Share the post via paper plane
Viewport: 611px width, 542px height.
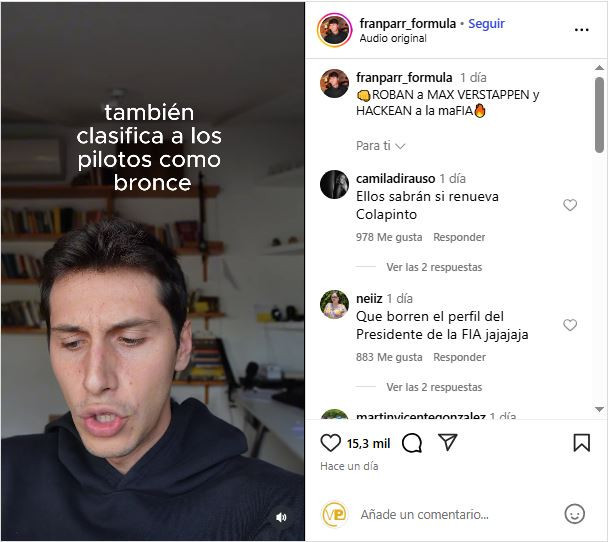point(448,442)
